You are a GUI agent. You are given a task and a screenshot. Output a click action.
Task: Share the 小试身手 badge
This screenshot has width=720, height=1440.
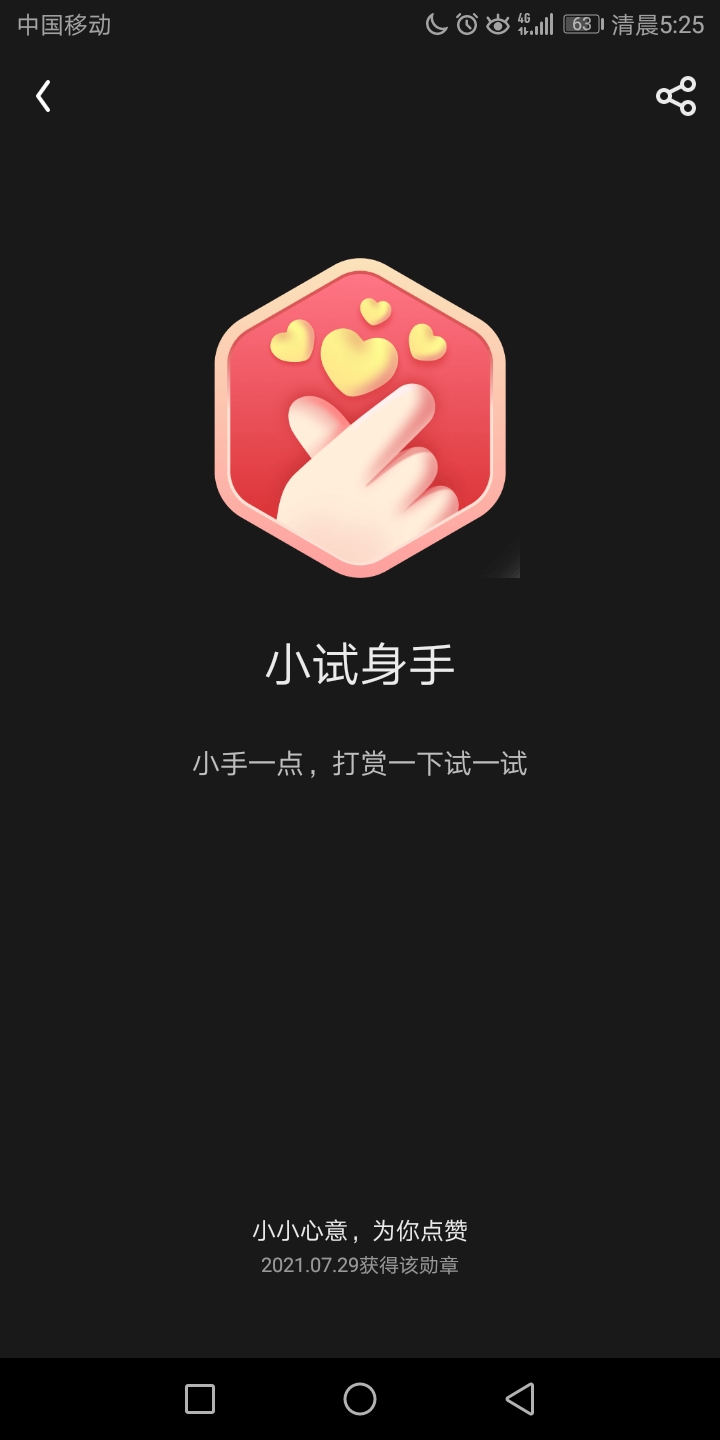pyautogui.click(x=676, y=96)
